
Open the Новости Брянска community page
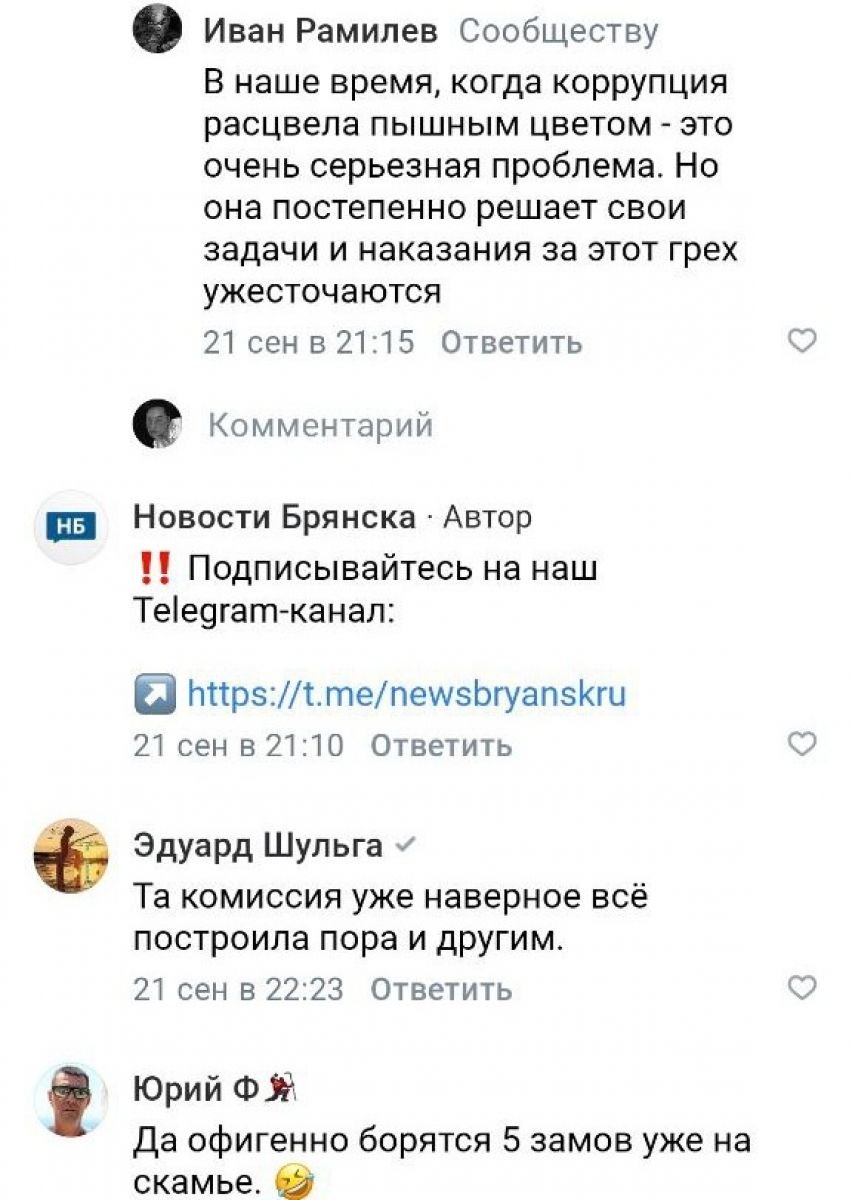[275, 517]
